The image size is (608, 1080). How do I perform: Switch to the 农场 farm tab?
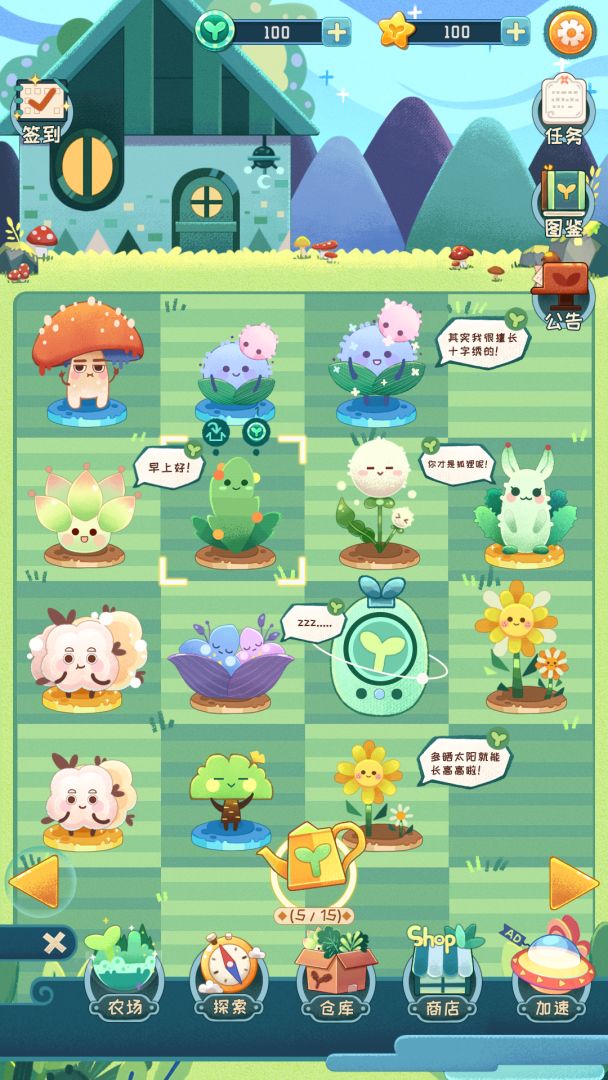coord(123,975)
